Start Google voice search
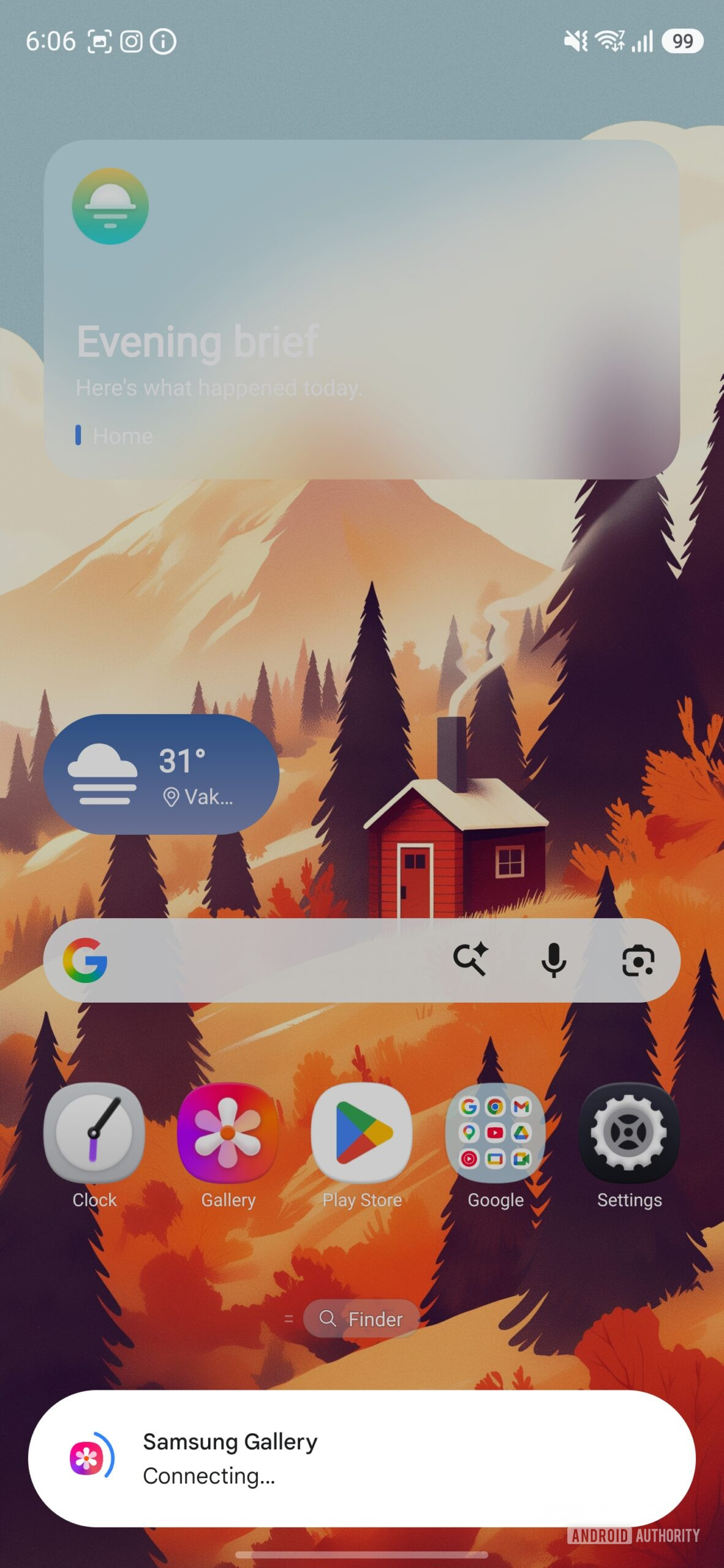The width and height of the screenshot is (724, 1568). tap(554, 960)
